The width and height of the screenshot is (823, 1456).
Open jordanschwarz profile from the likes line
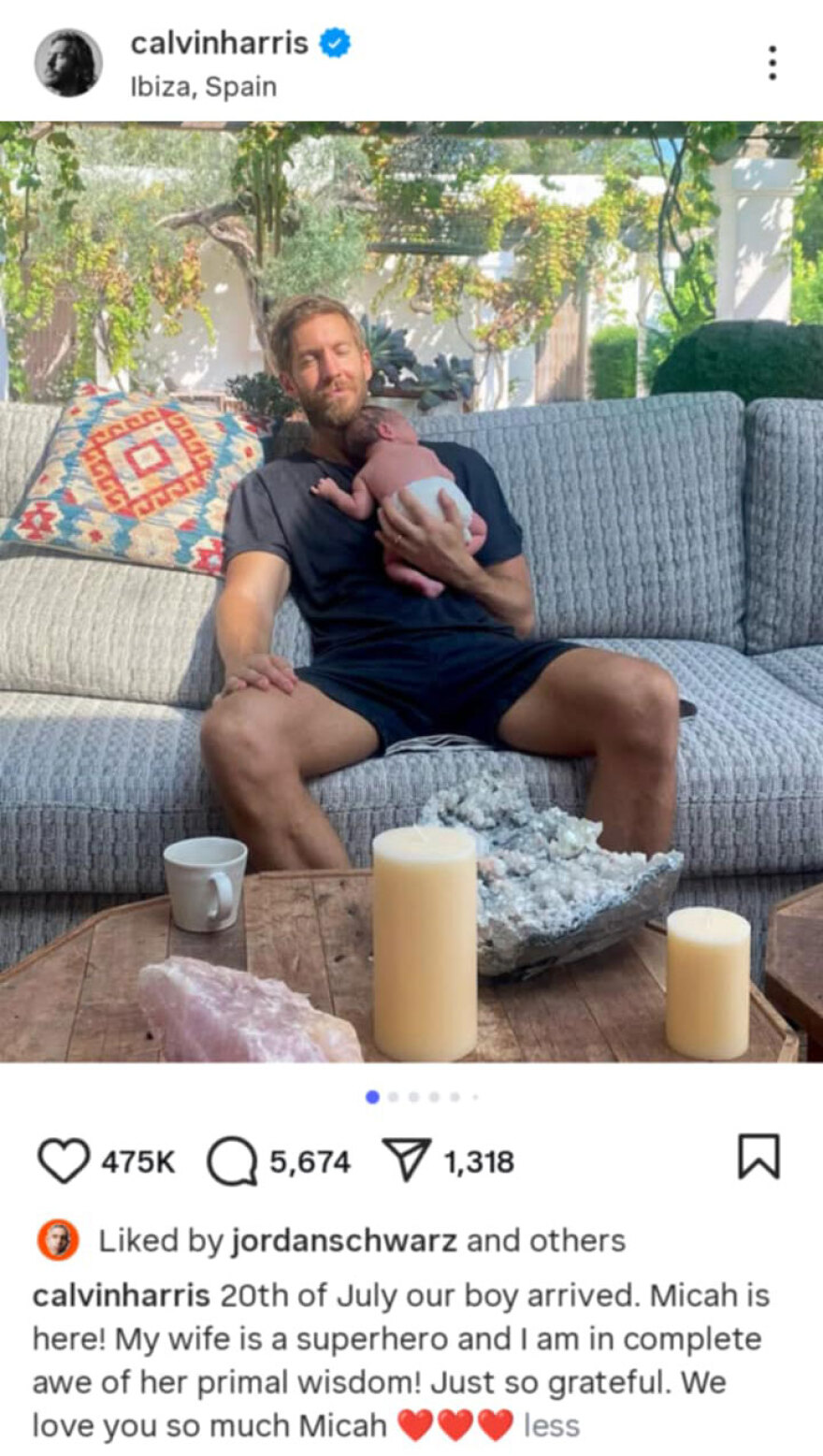[x=343, y=1241]
